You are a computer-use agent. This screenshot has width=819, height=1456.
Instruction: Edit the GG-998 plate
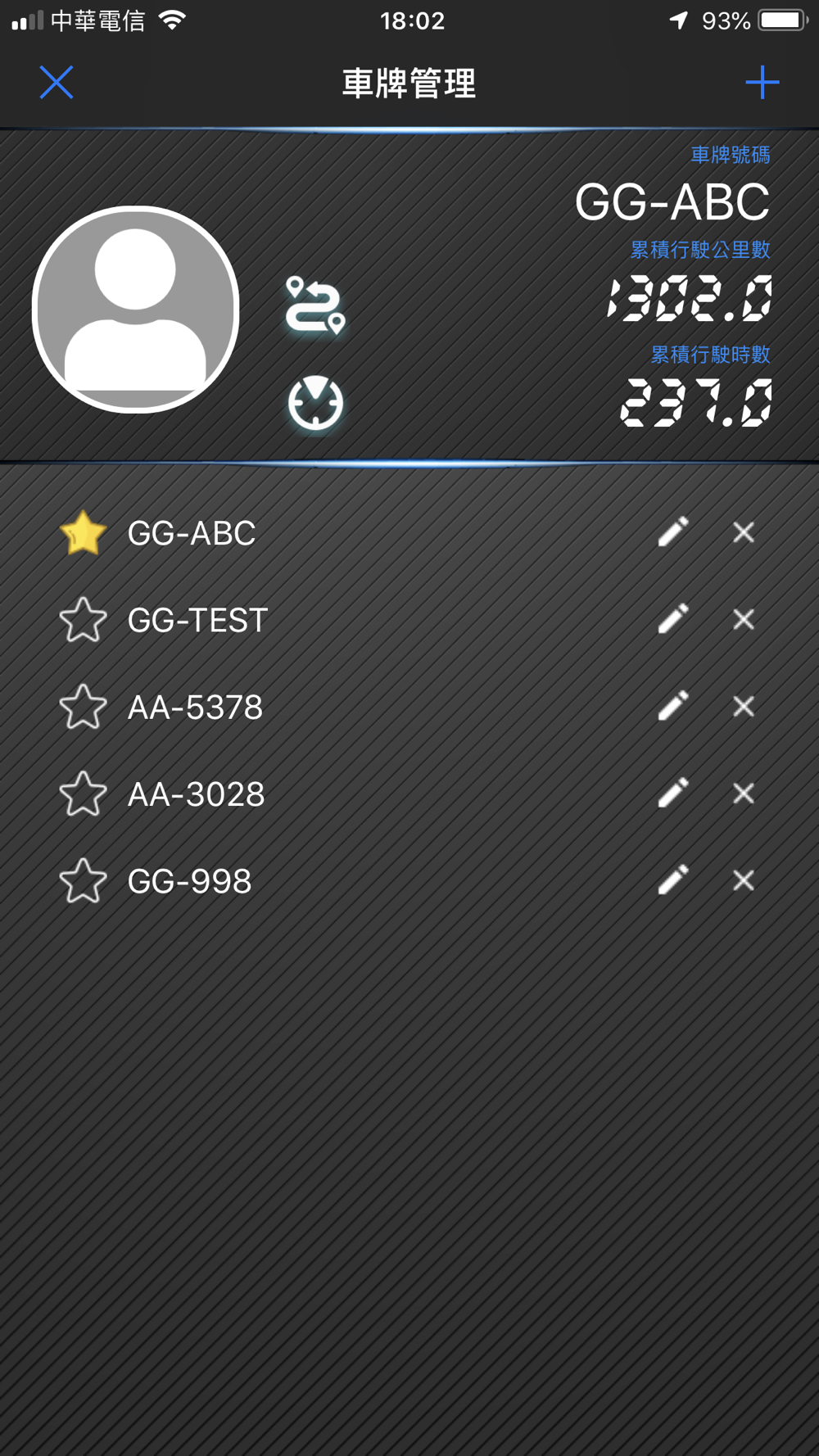tap(673, 880)
